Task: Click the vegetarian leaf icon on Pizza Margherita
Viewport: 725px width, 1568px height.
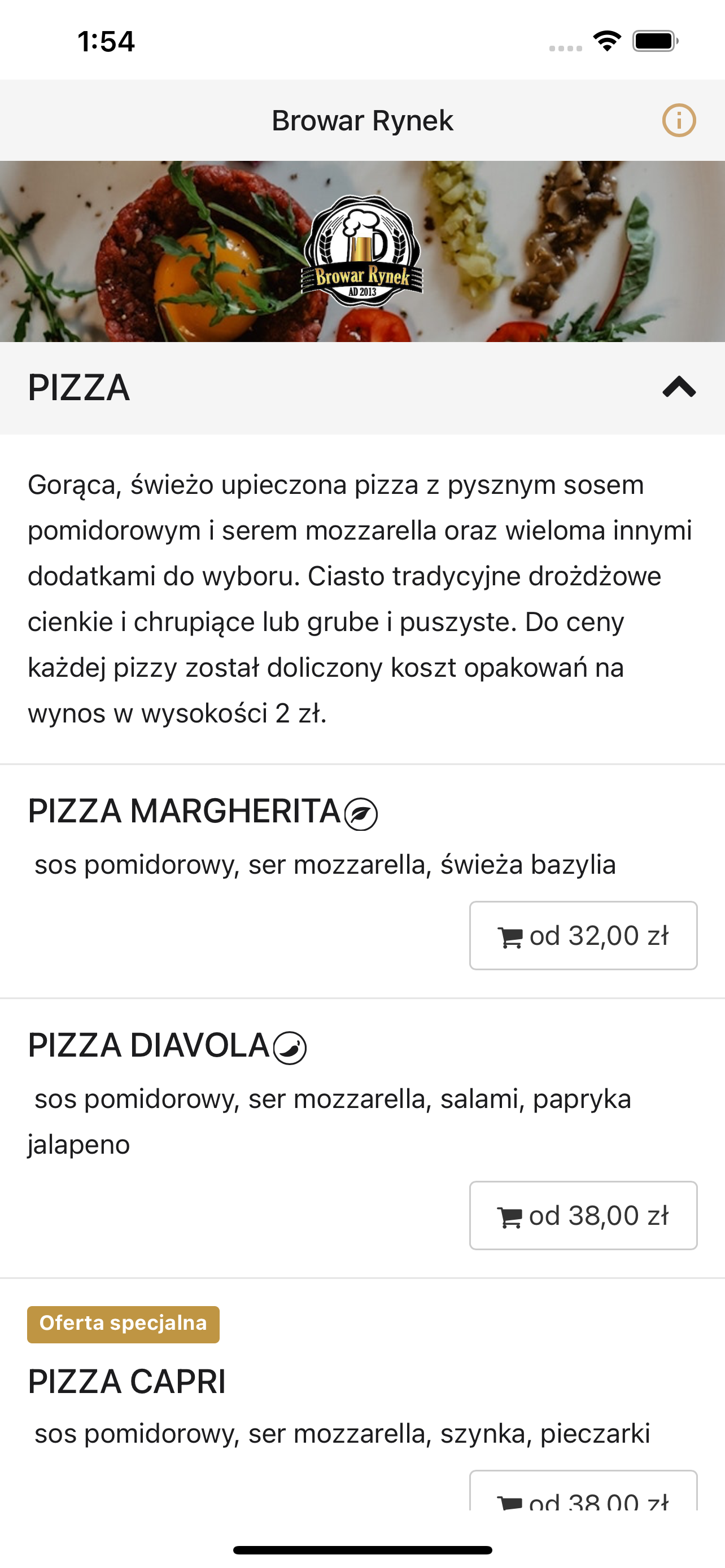Action: [360, 814]
